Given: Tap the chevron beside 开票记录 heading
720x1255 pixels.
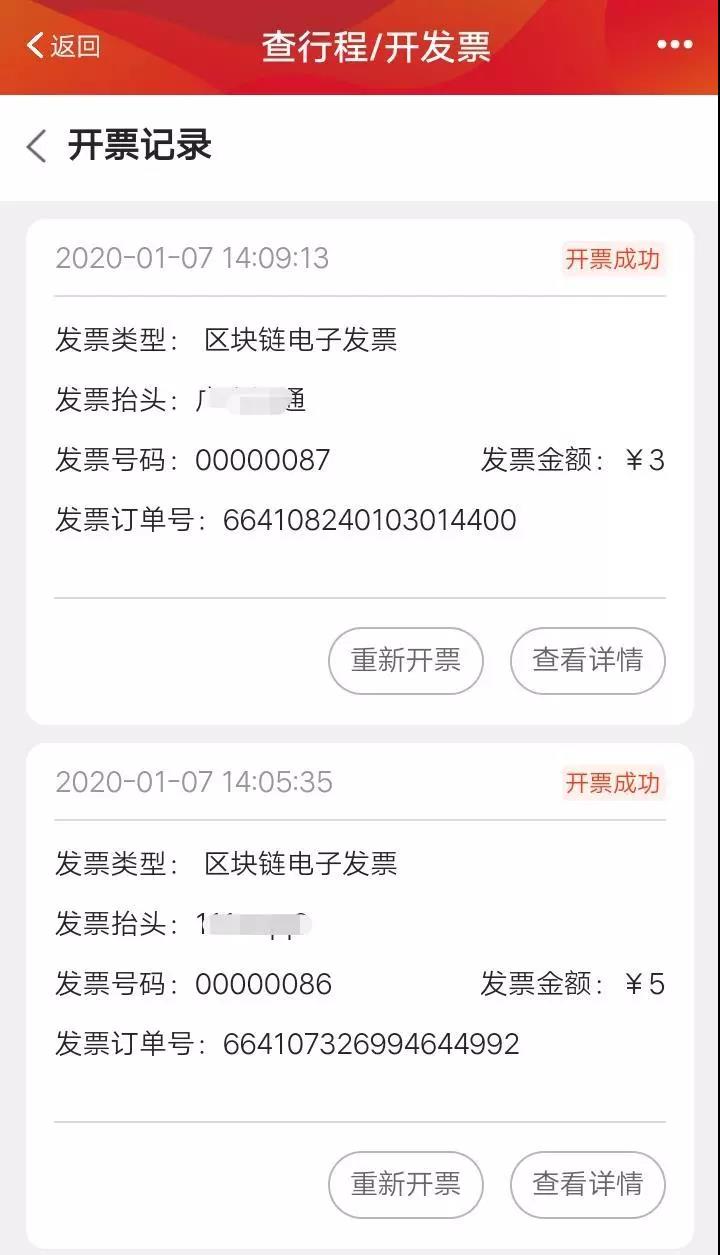Looking at the screenshot, I should pos(36,146).
